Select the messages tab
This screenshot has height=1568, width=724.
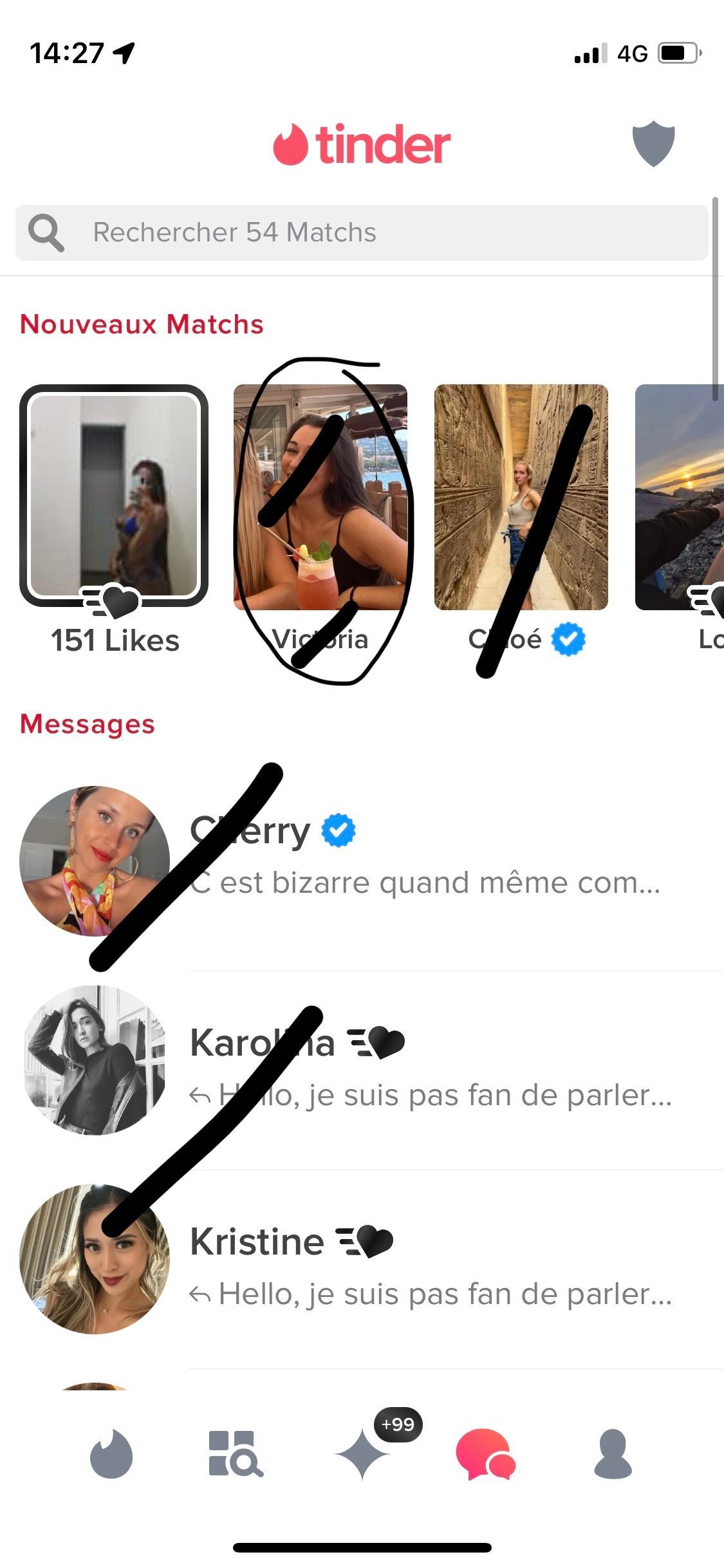(x=485, y=1453)
